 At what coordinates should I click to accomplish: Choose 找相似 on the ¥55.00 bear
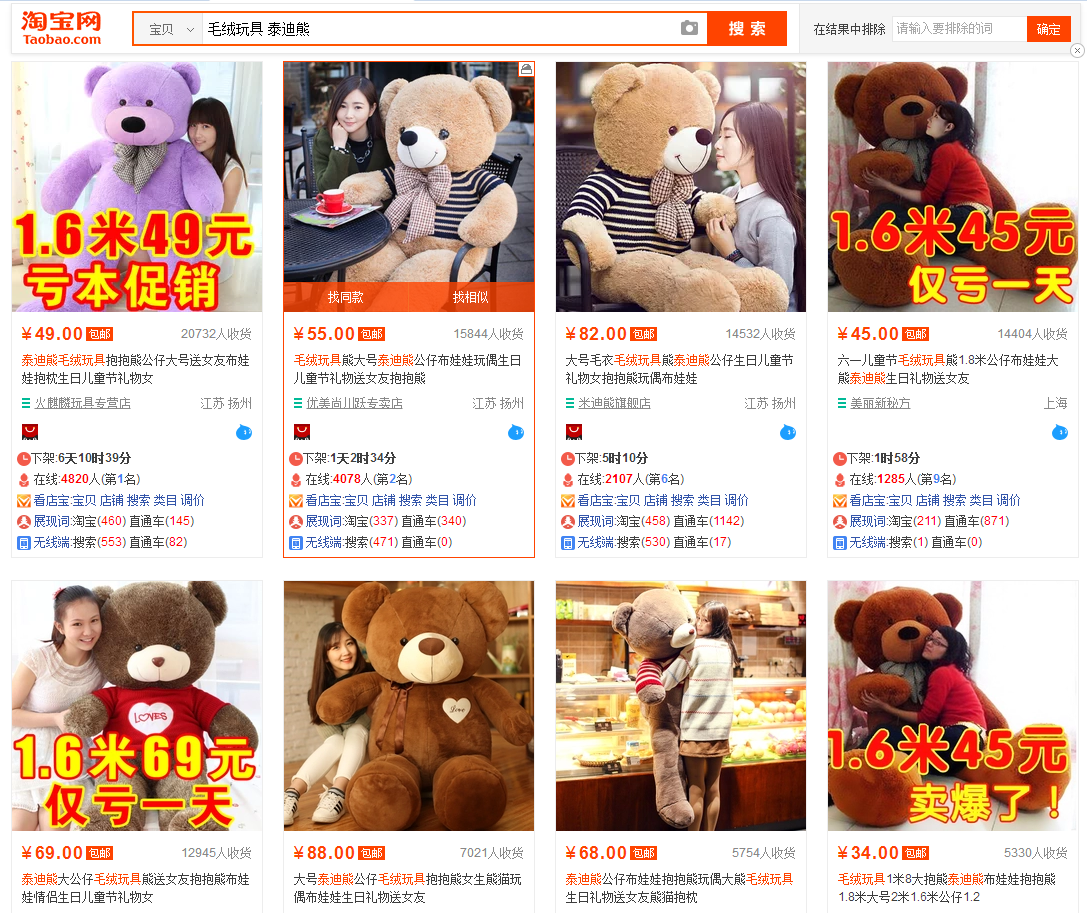(x=471, y=297)
